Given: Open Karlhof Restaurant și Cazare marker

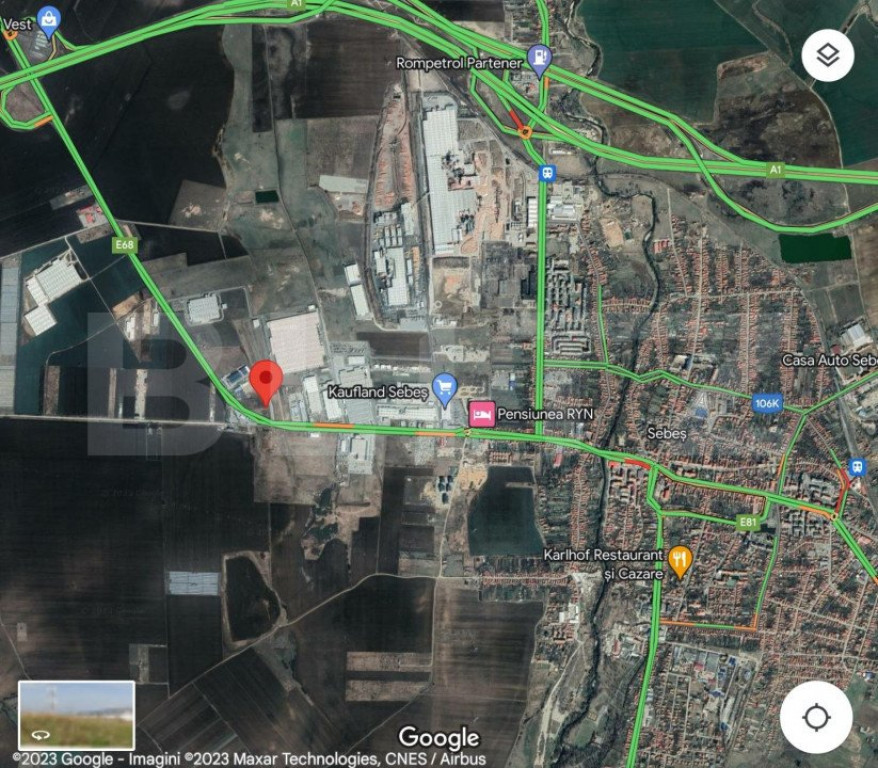Looking at the screenshot, I should 680,561.
